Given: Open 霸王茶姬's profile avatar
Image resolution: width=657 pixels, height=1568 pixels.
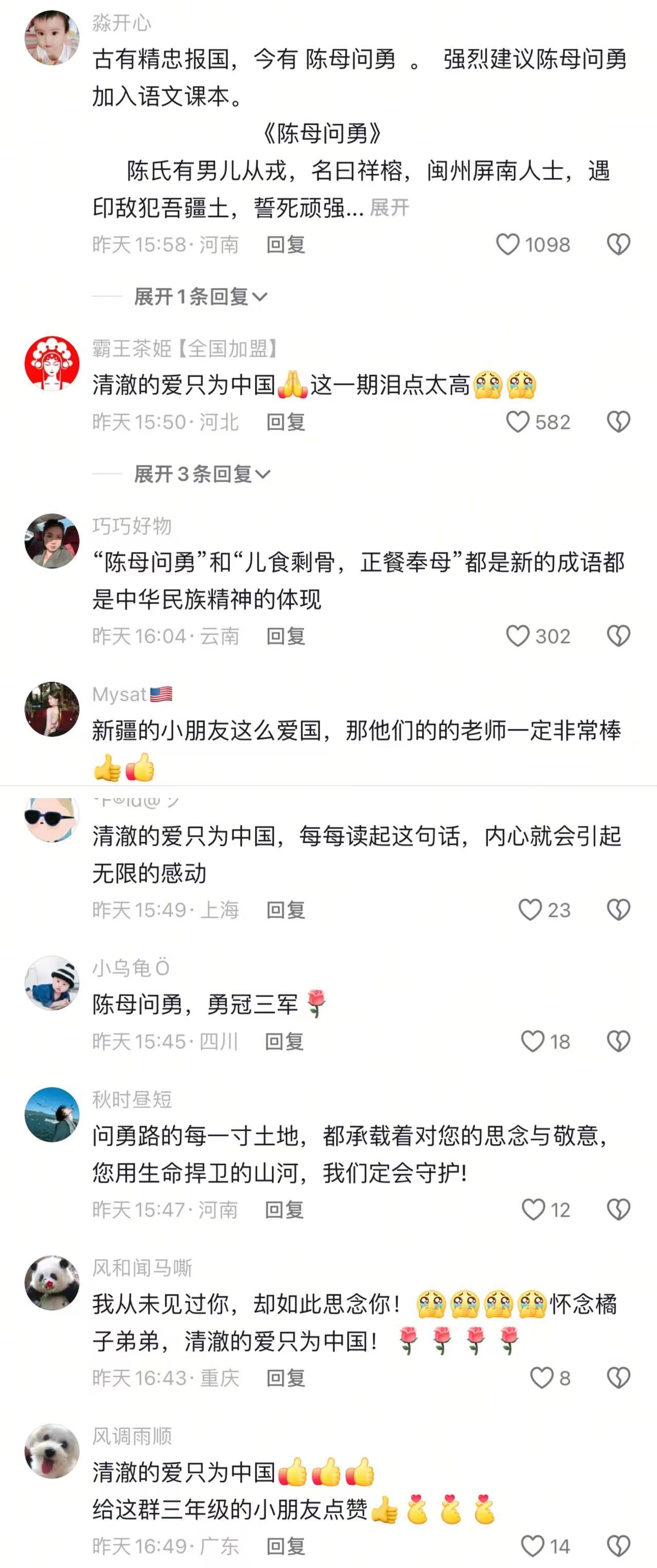Looking at the screenshot, I should (x=52, y=363).
